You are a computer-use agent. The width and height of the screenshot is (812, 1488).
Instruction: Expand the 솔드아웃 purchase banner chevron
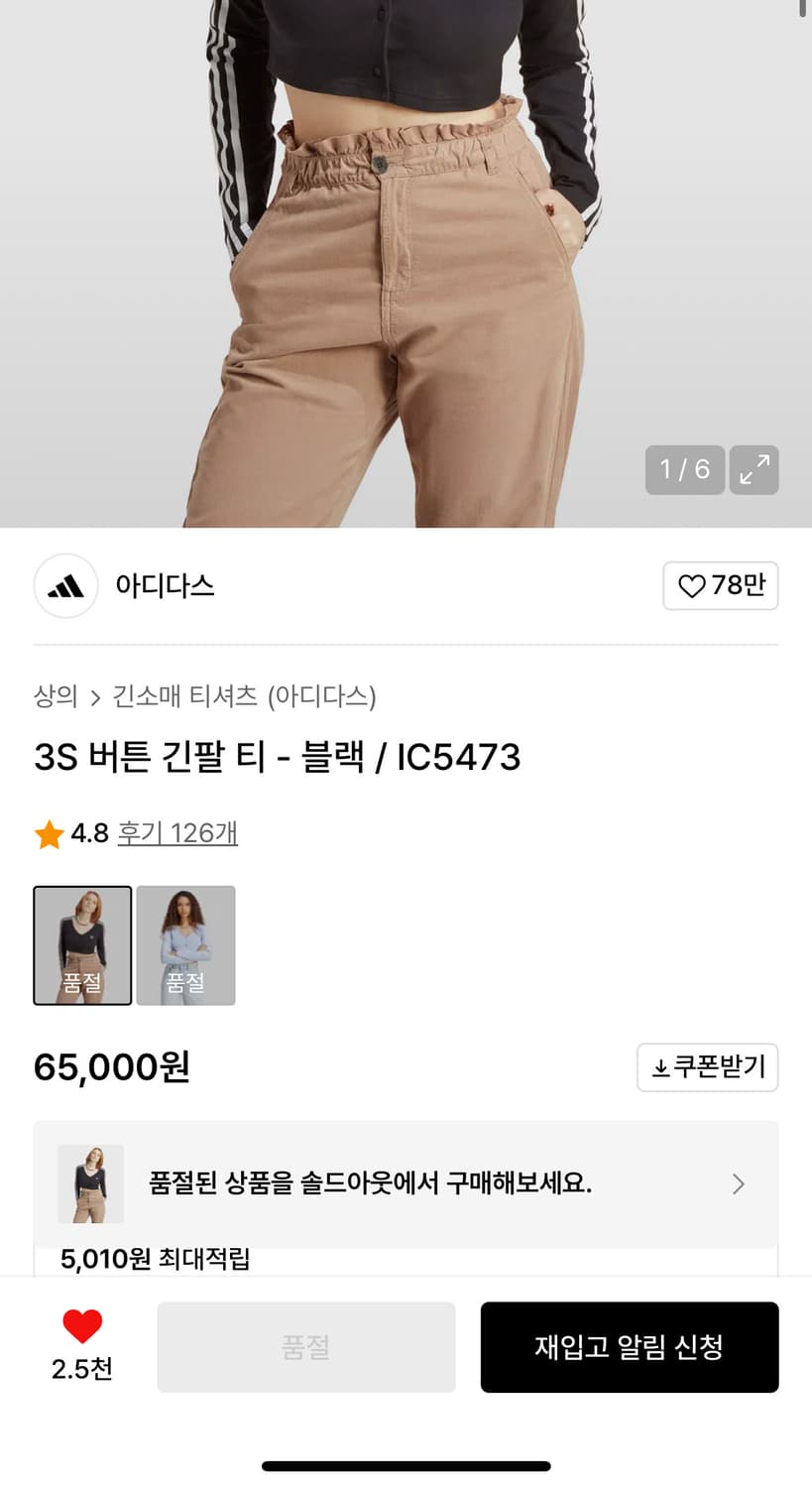738,1183
